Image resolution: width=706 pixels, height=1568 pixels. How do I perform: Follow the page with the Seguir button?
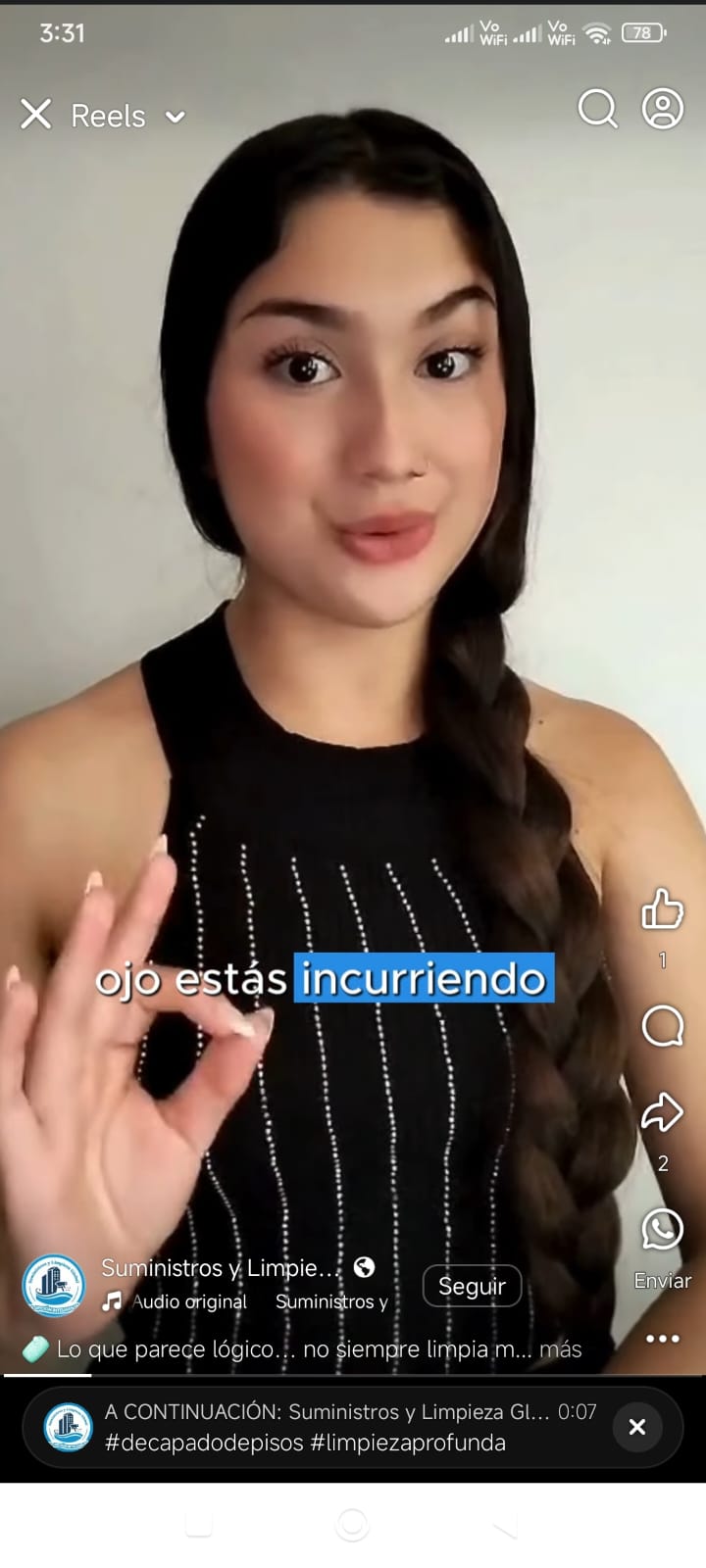click(472, 1286)
